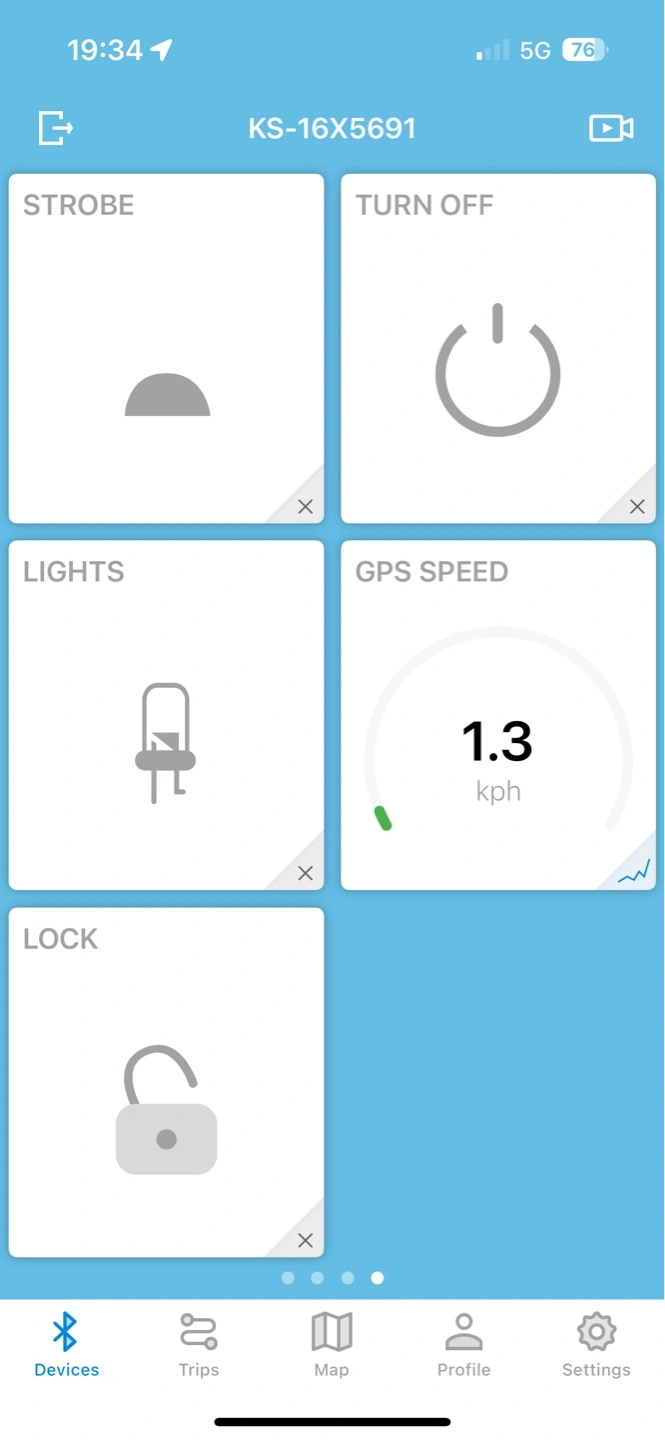Remove the Turn Off tile with its X
665x1440 pixels.
[x=637, y=506]
